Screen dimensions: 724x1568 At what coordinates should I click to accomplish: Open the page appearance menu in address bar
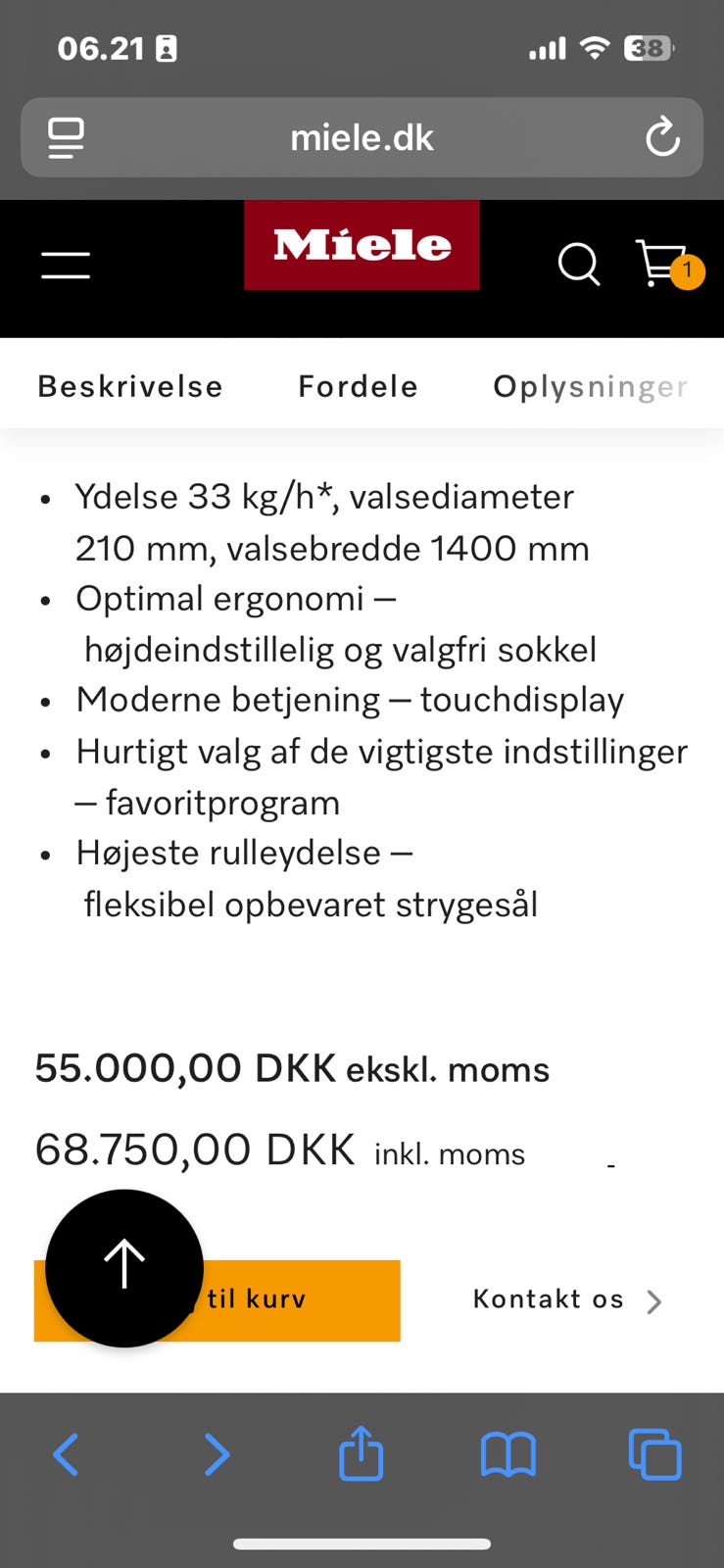click(x=65, y=137)
